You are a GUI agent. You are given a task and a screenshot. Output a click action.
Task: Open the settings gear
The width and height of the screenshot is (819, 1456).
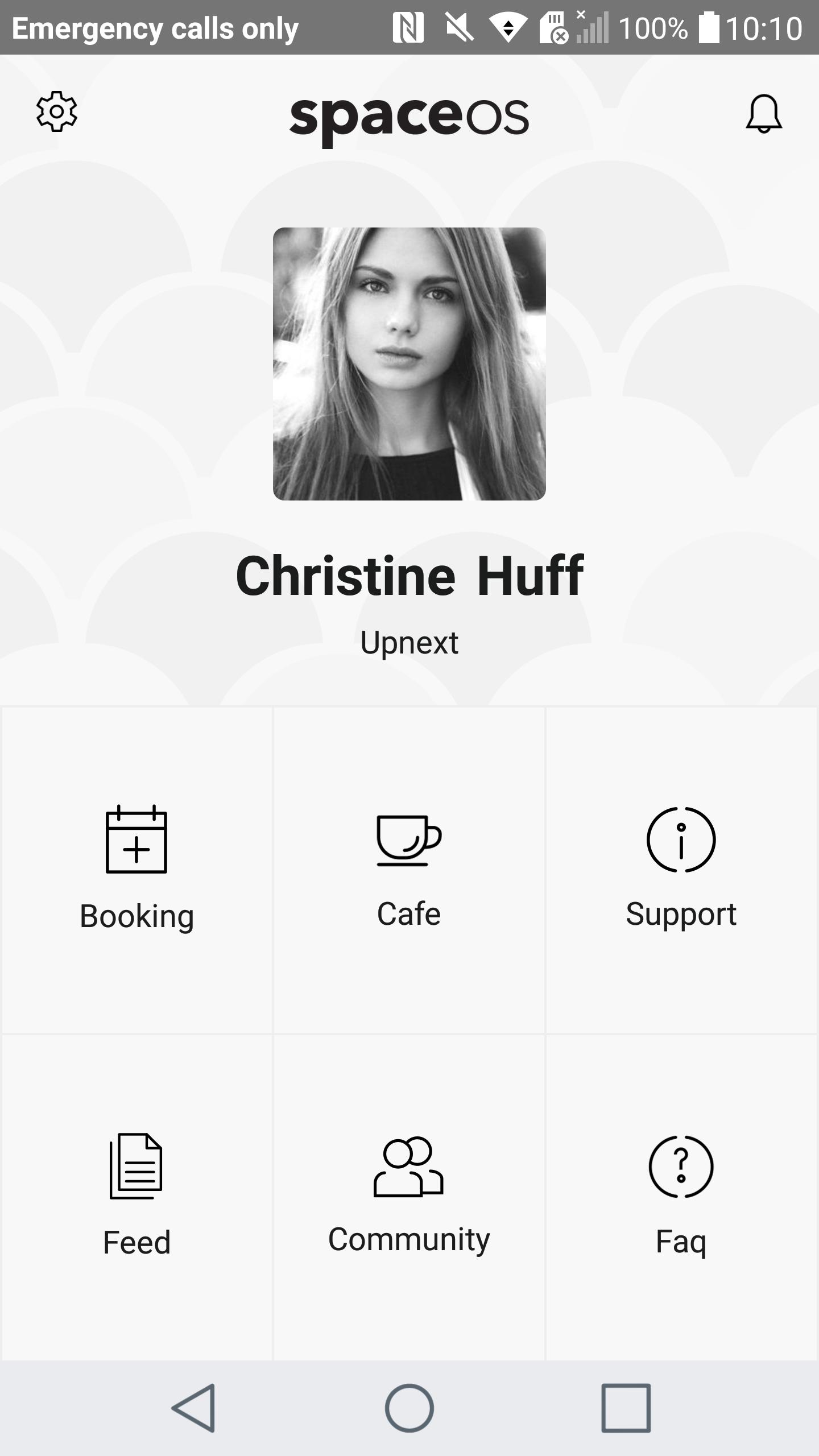pyautogui.click(x=57, y=111)
